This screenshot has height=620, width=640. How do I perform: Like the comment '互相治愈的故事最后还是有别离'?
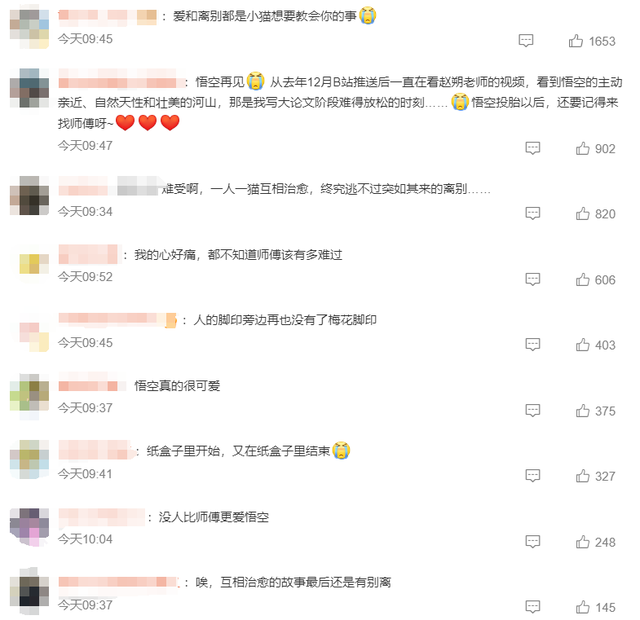(x=582, y=607)
